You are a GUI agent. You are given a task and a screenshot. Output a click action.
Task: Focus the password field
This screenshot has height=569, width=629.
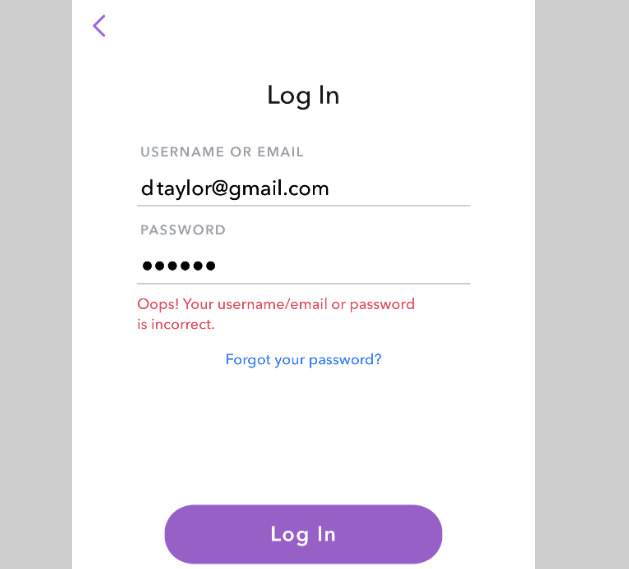pos(302,266)
